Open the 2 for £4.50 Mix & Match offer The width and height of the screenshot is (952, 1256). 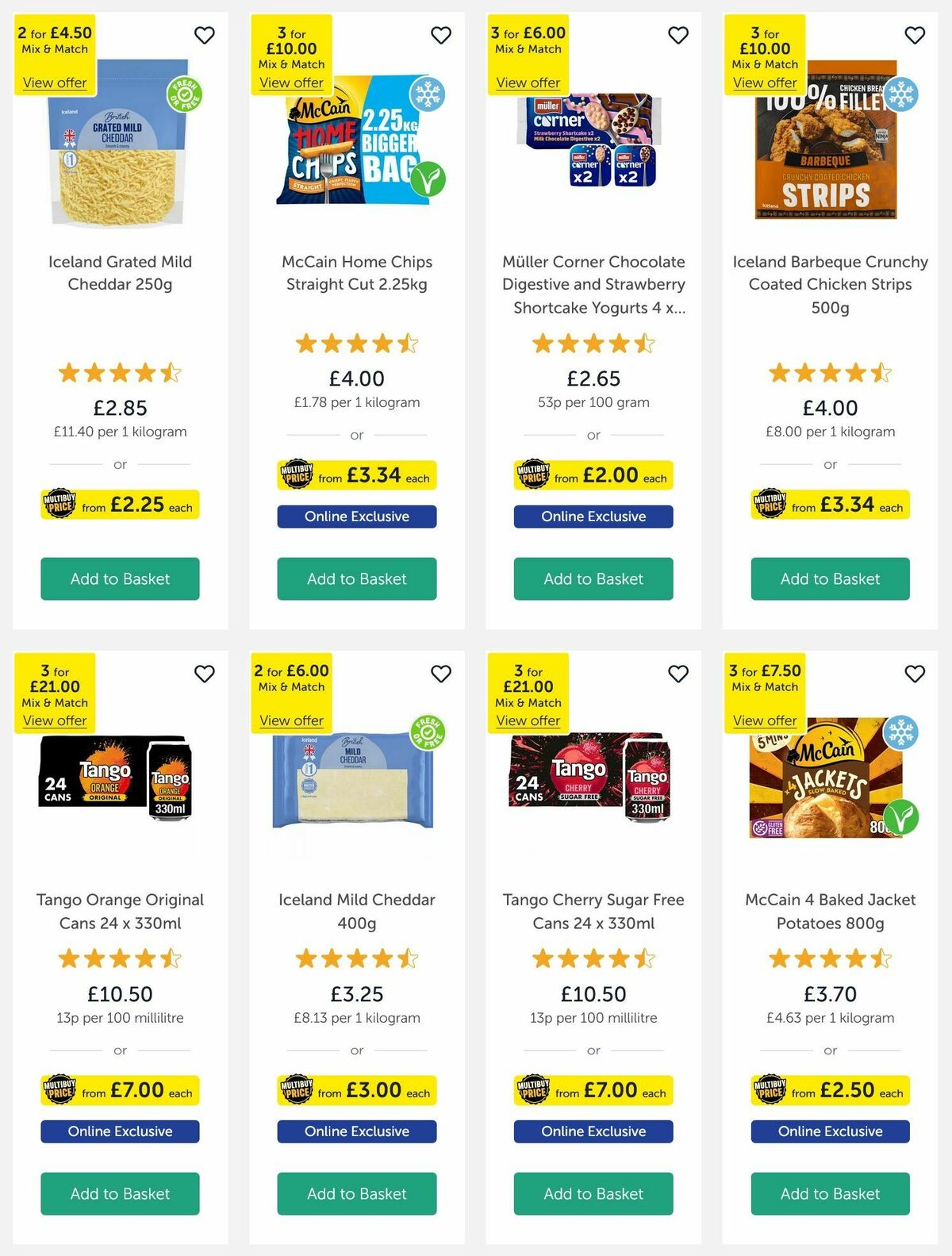click(x=54, y=83)
